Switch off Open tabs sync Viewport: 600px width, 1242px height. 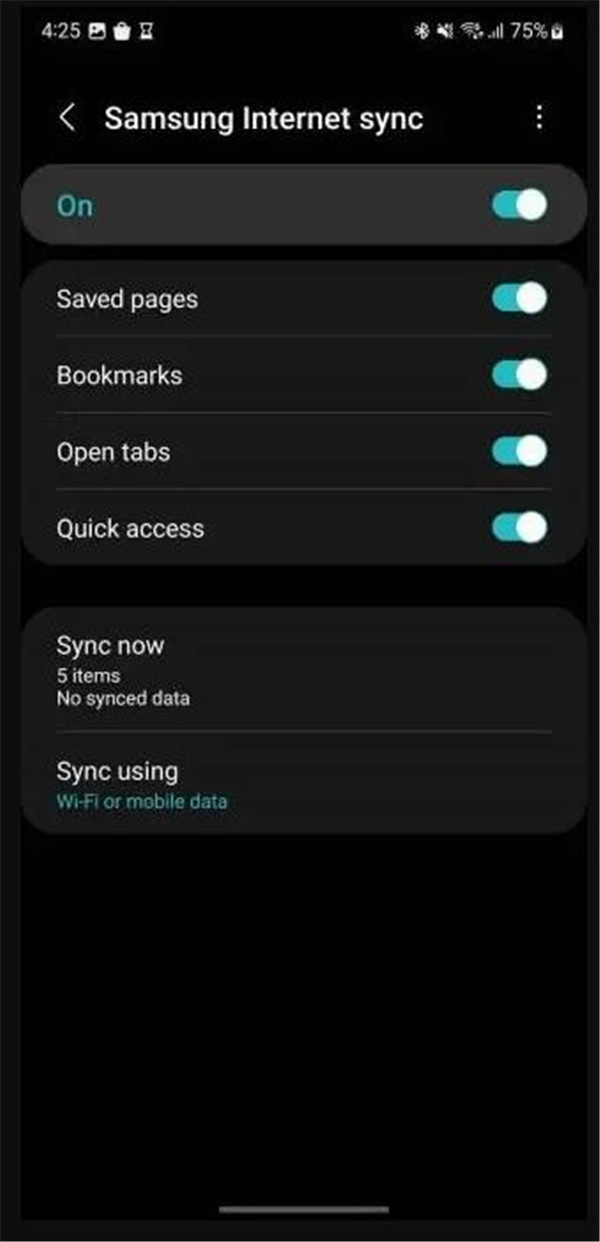(x=519, y=451)
